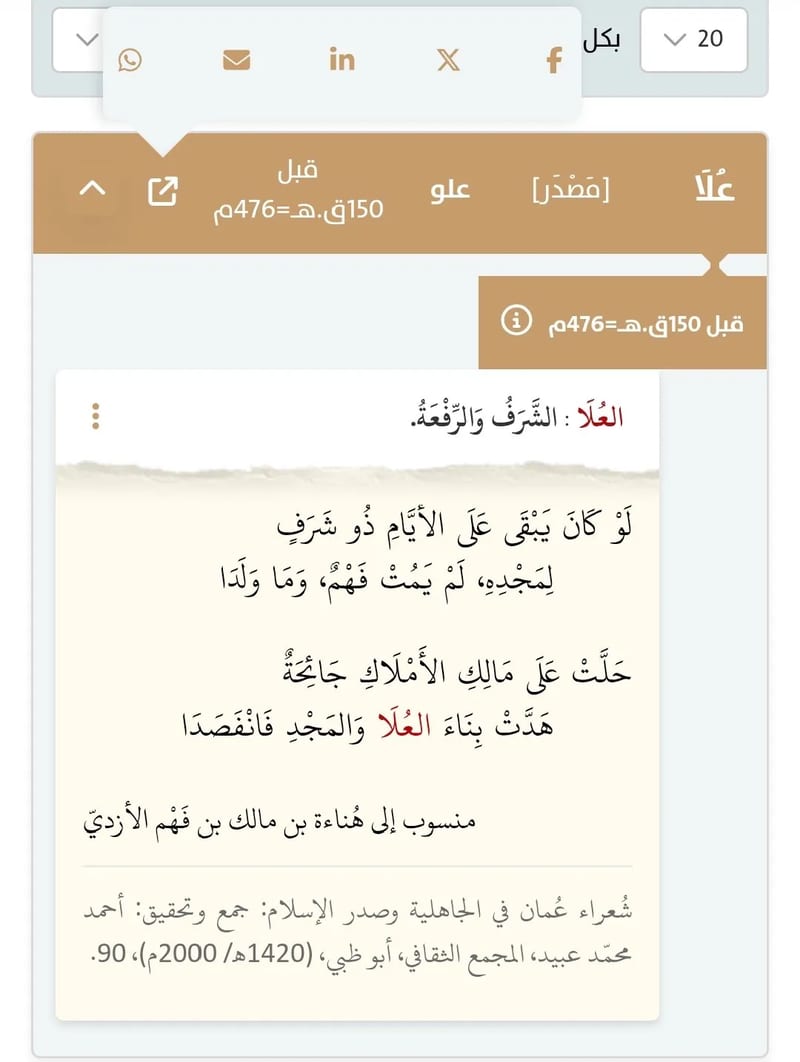Open the 20 results-per-page dropdown
Image resolution: width=800 pixels, height=1062 pixels.
coord(694,39)
